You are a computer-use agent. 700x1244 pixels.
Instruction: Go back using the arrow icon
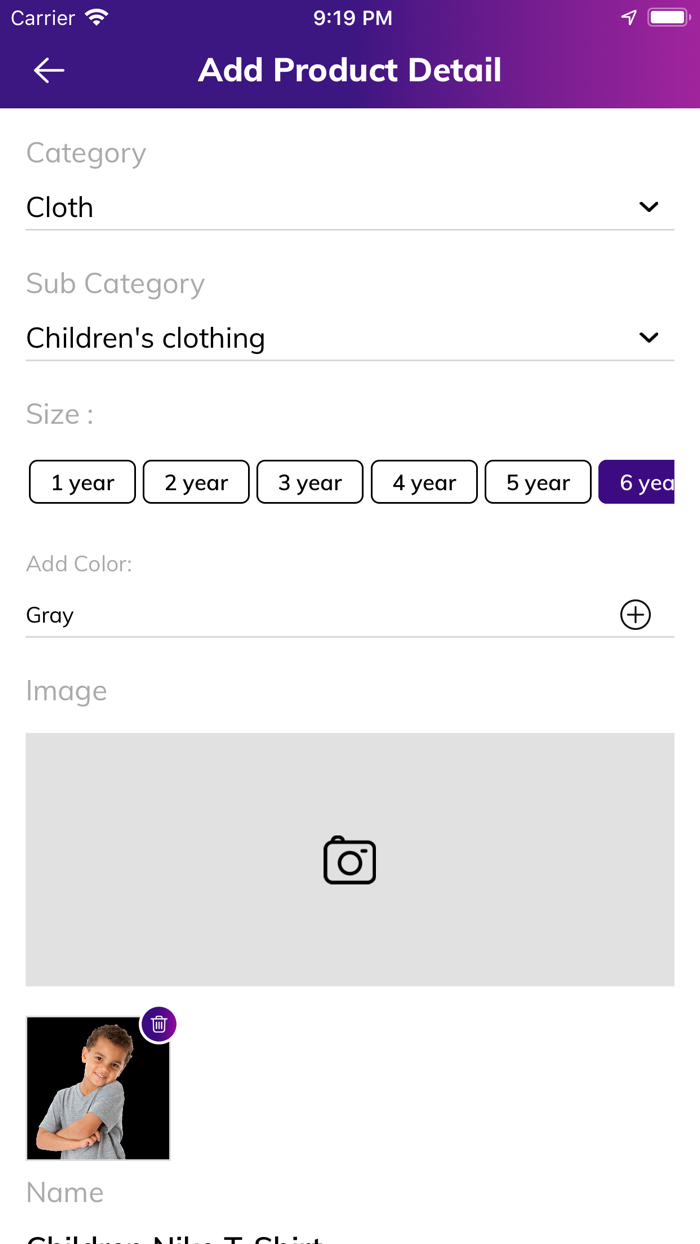point(49,70)
